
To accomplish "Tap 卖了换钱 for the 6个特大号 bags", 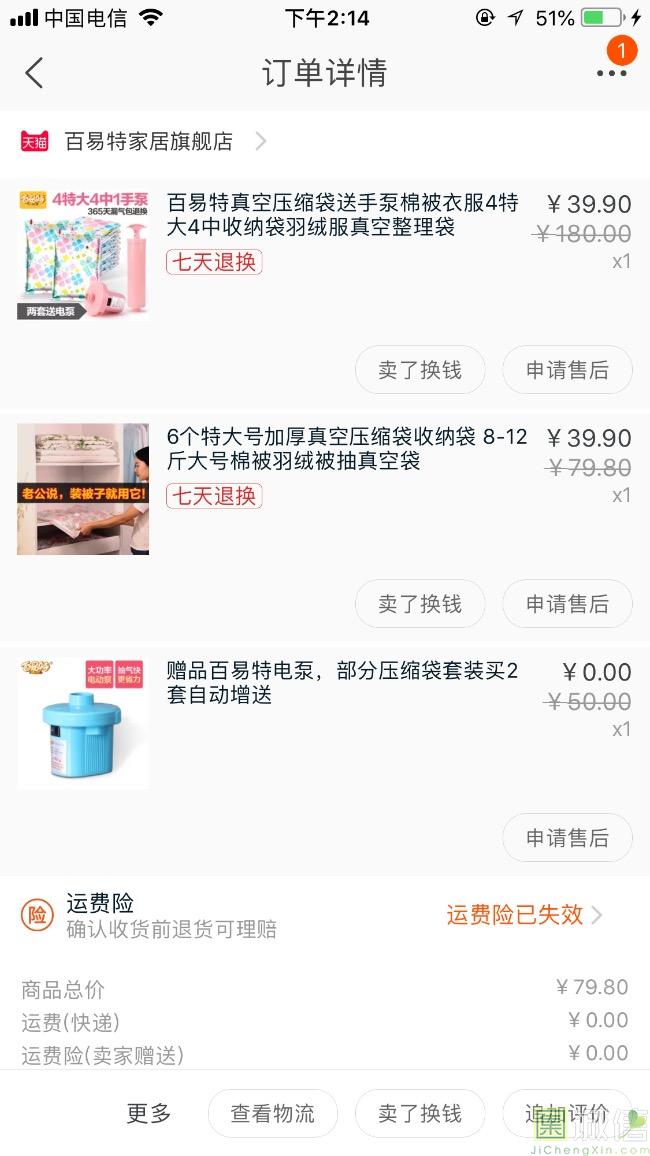I will tap(420, 604).
